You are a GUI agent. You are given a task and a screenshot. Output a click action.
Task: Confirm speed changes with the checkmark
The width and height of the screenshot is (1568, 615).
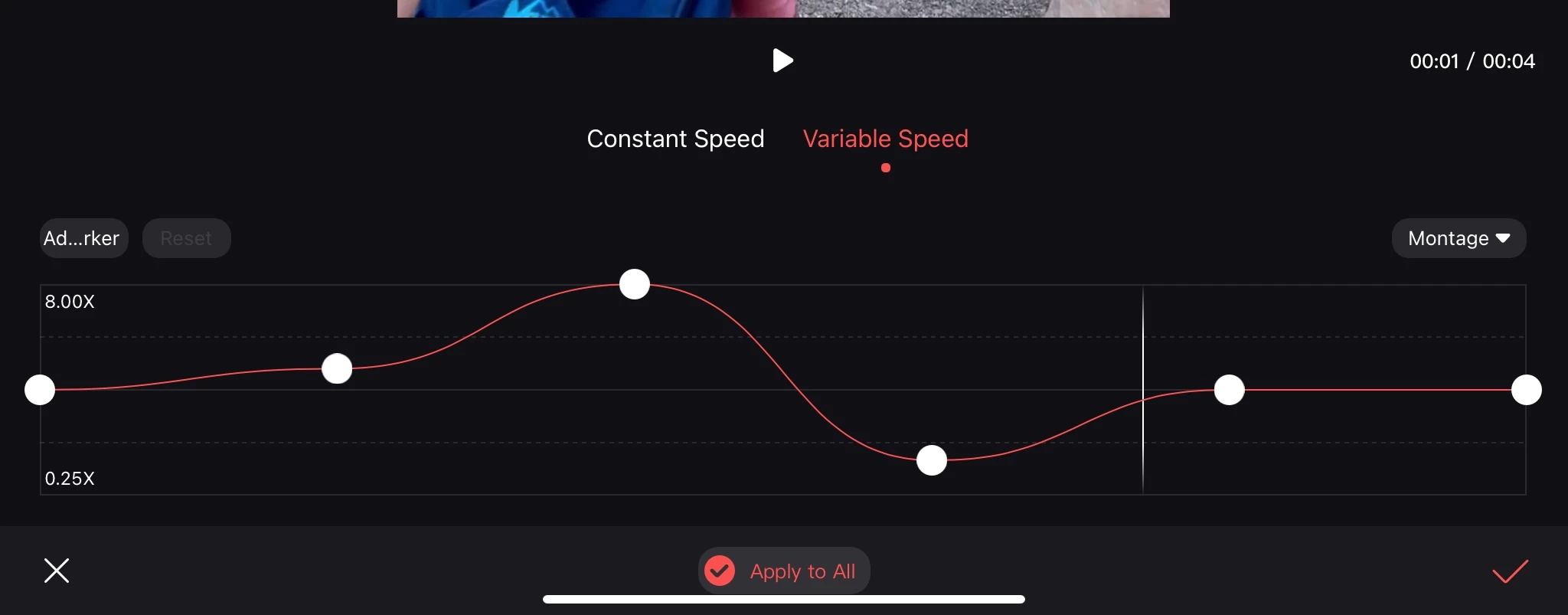coord(1509,571)
